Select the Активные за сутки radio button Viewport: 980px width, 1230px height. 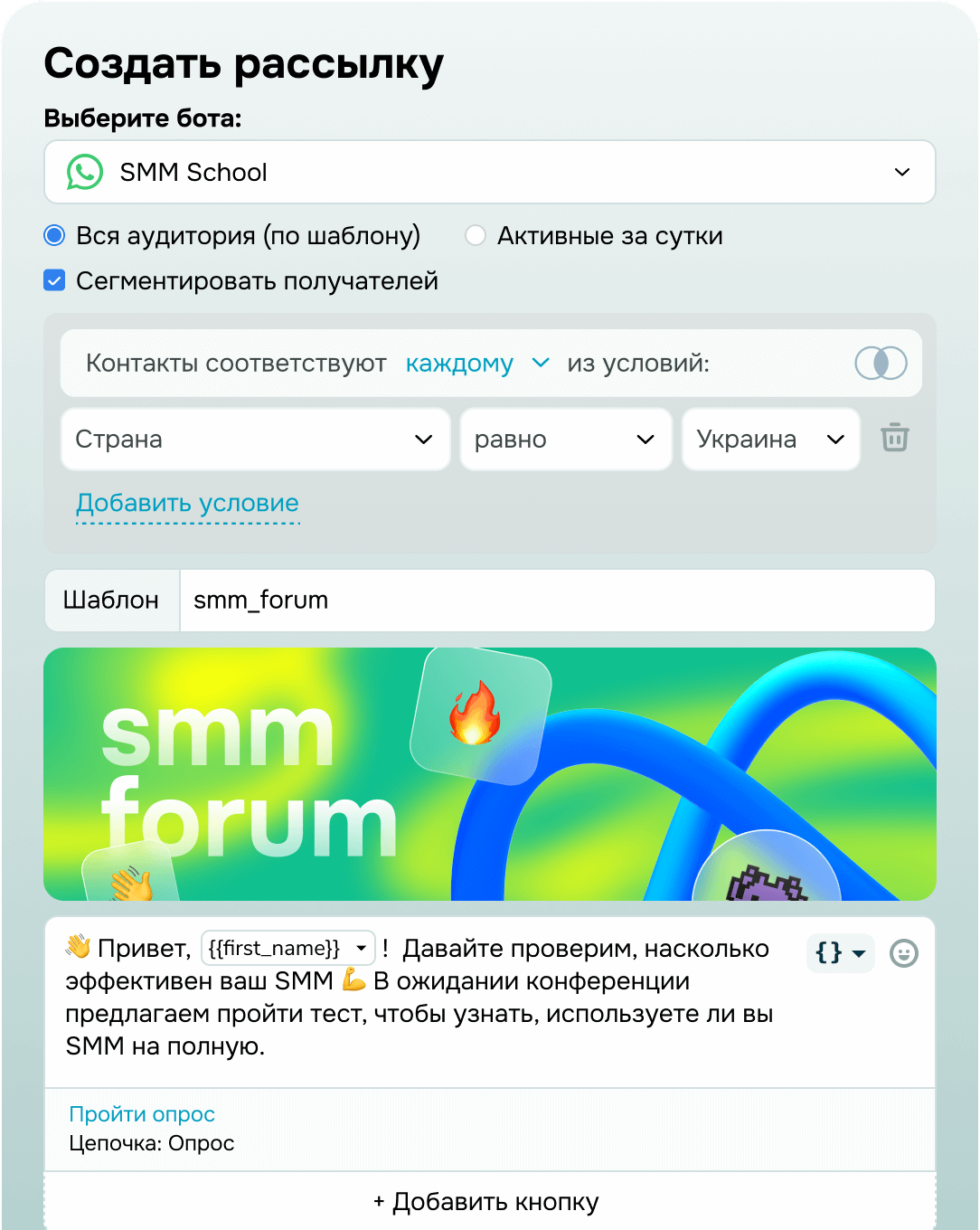[x=476, y=235]
